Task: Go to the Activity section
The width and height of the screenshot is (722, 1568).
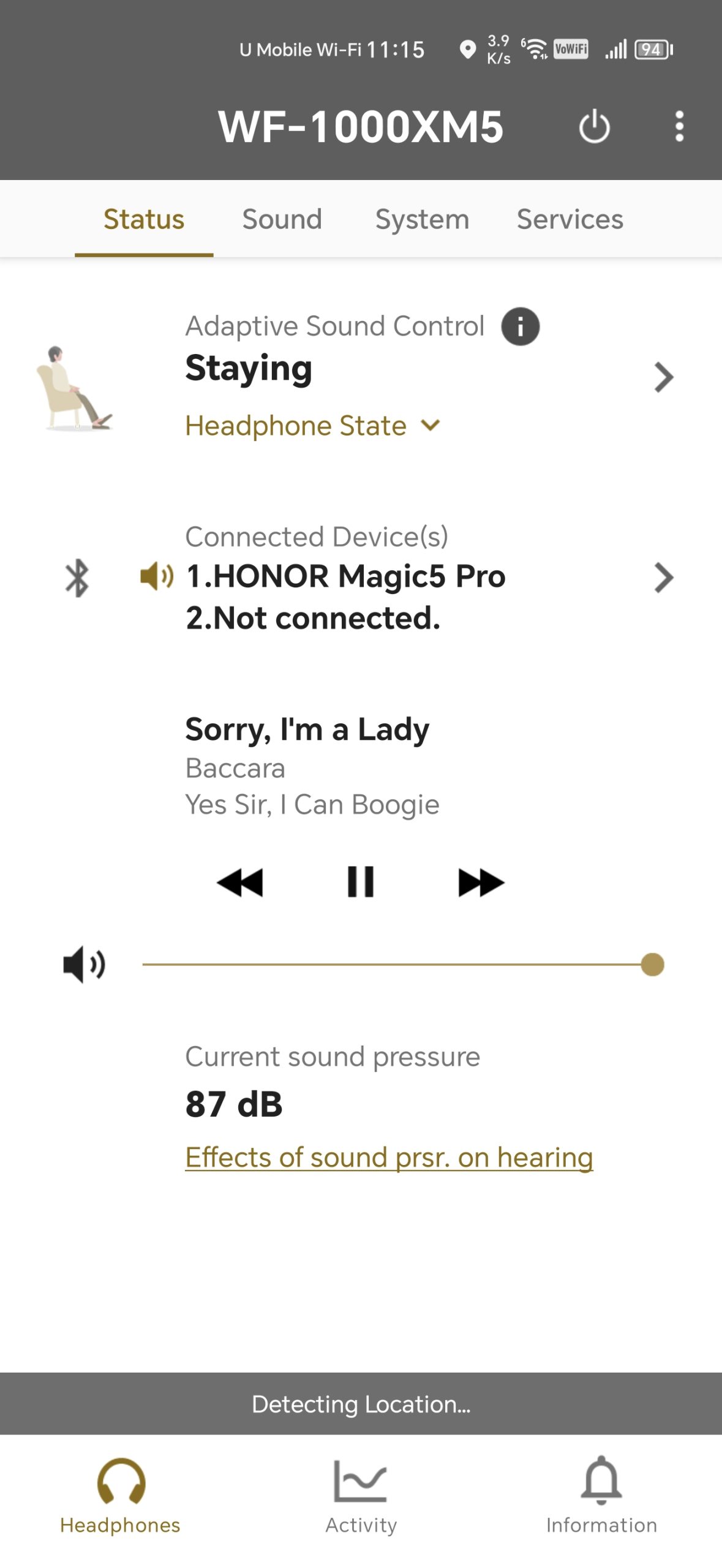Action: [x=361, y=1494]
